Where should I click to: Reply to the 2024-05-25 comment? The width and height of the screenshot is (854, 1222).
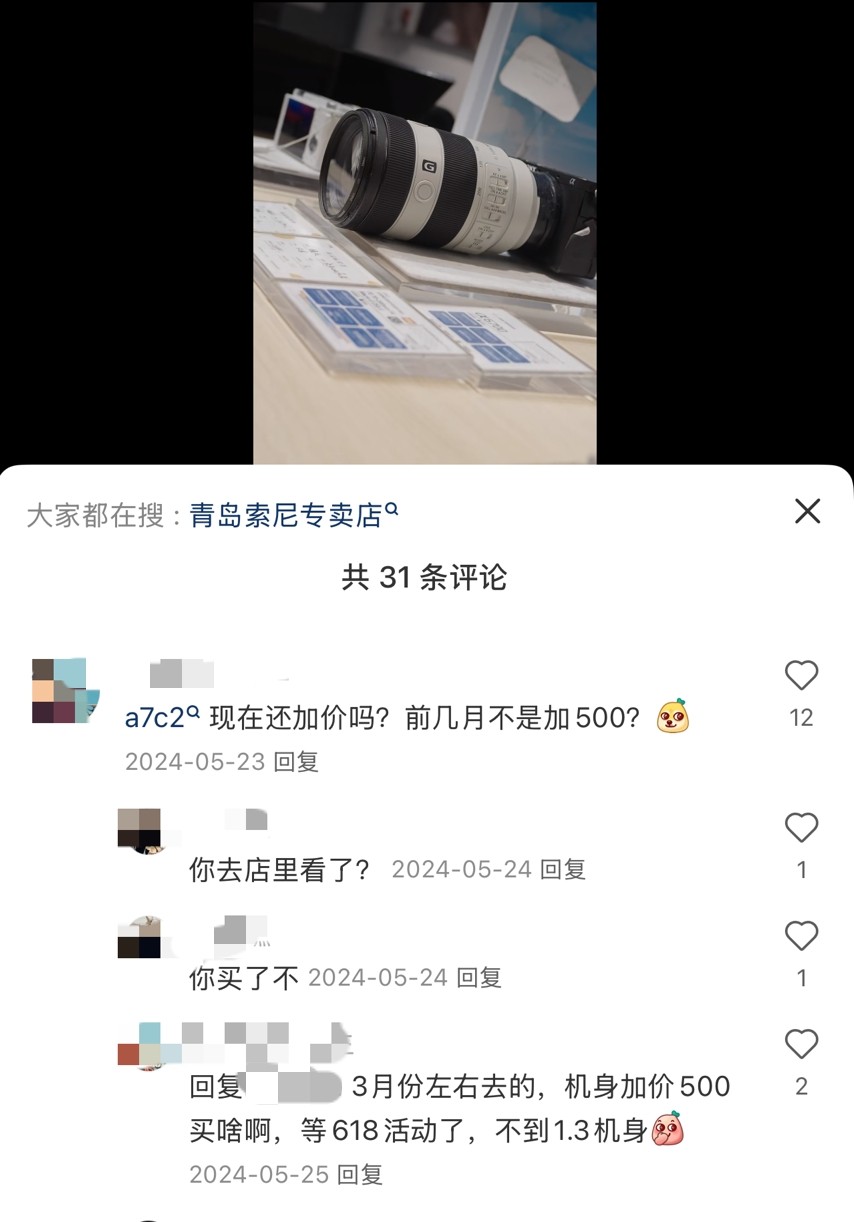tap(360, 1175)
